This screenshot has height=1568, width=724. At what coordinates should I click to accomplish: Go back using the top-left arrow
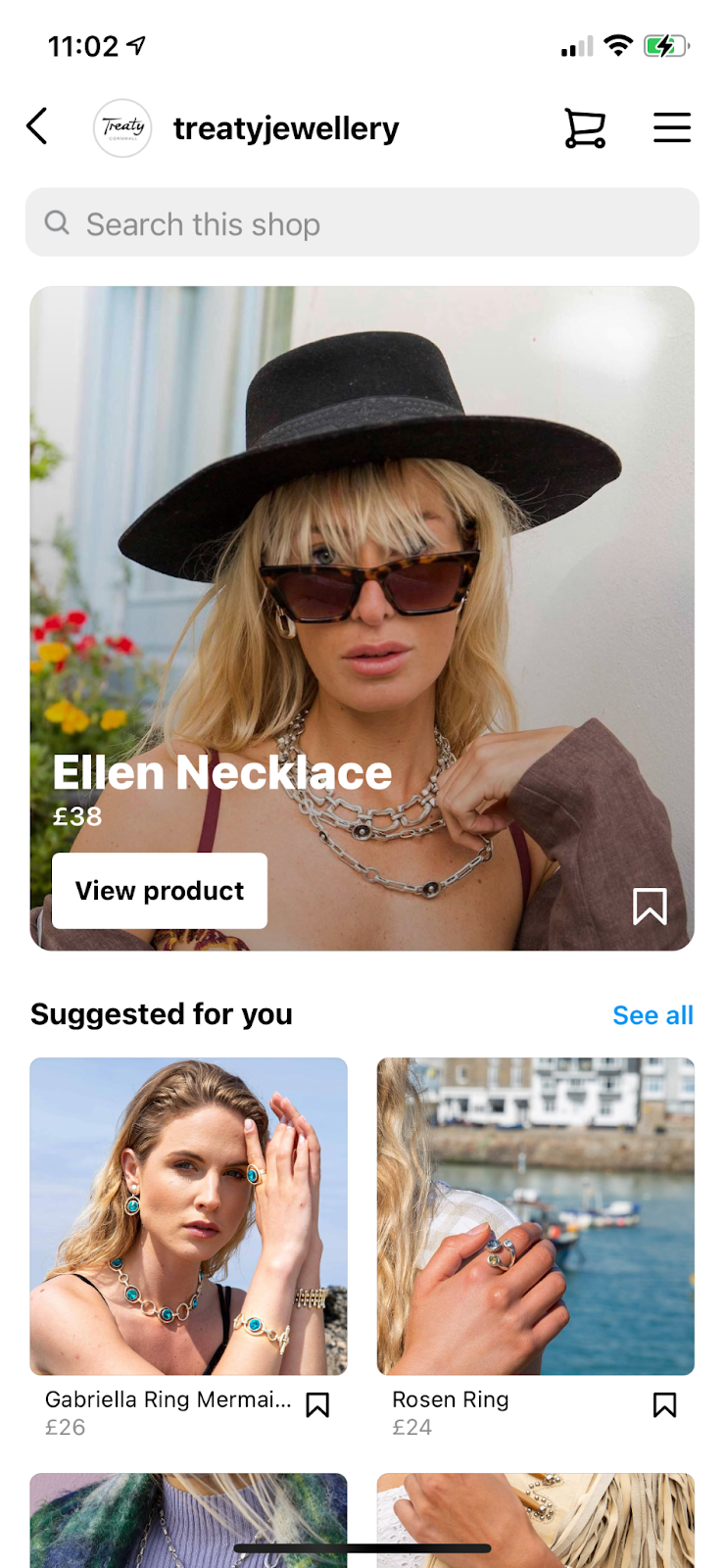tap(37, 126)
